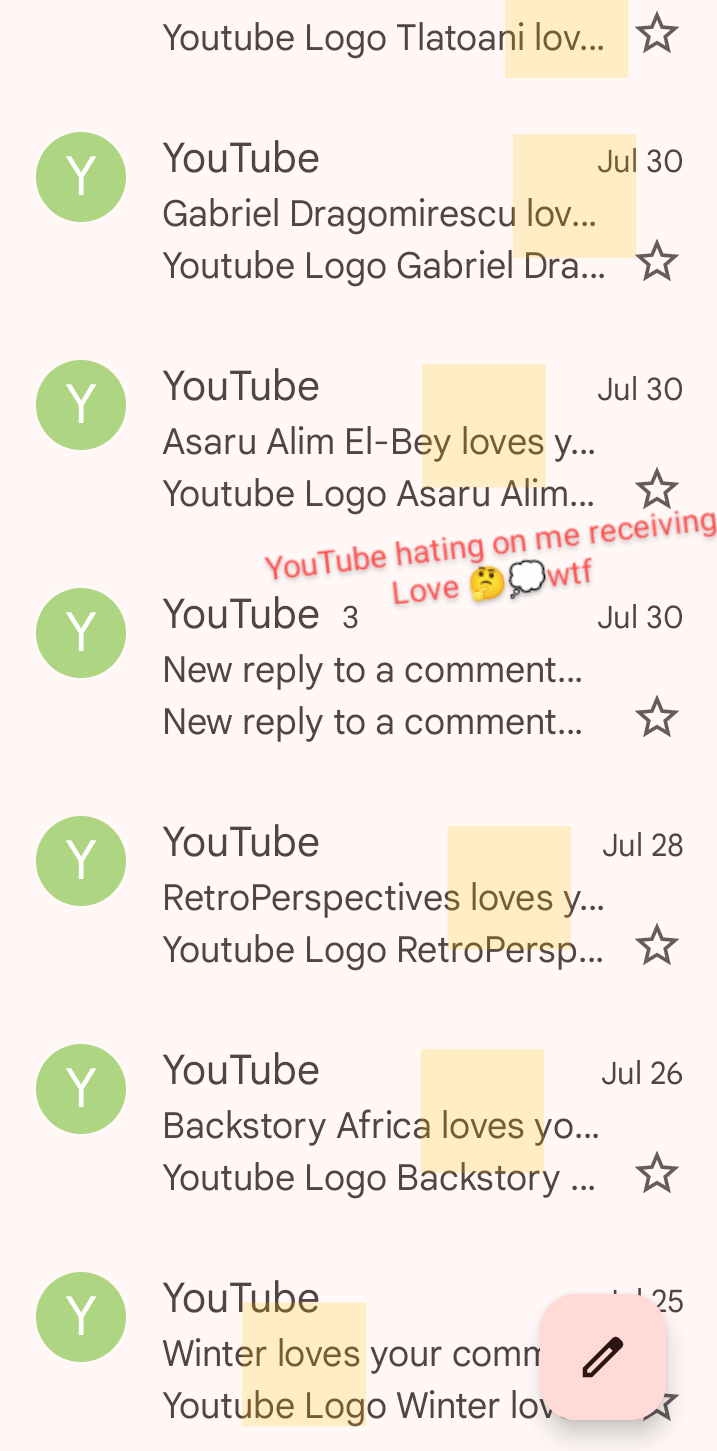Screen dimensions: 717x1451
Task: Open the RetroPerspectives loves email
Action: [380, 897]
